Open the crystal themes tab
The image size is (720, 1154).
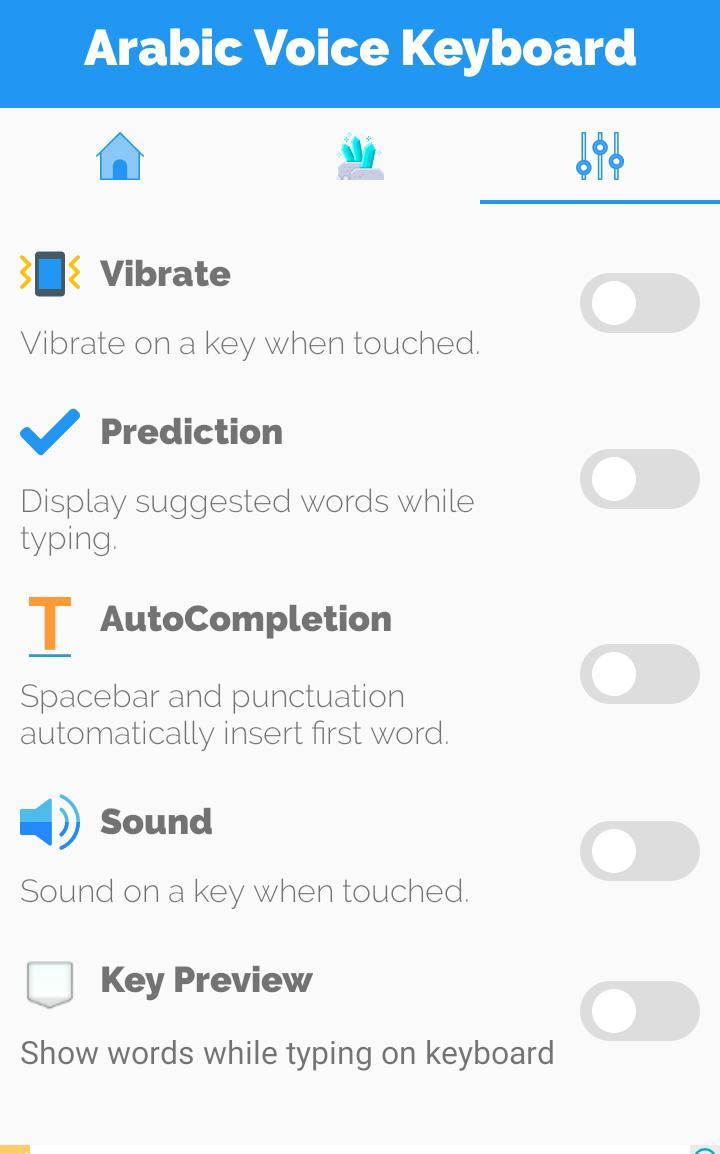[x=360, y=156]
